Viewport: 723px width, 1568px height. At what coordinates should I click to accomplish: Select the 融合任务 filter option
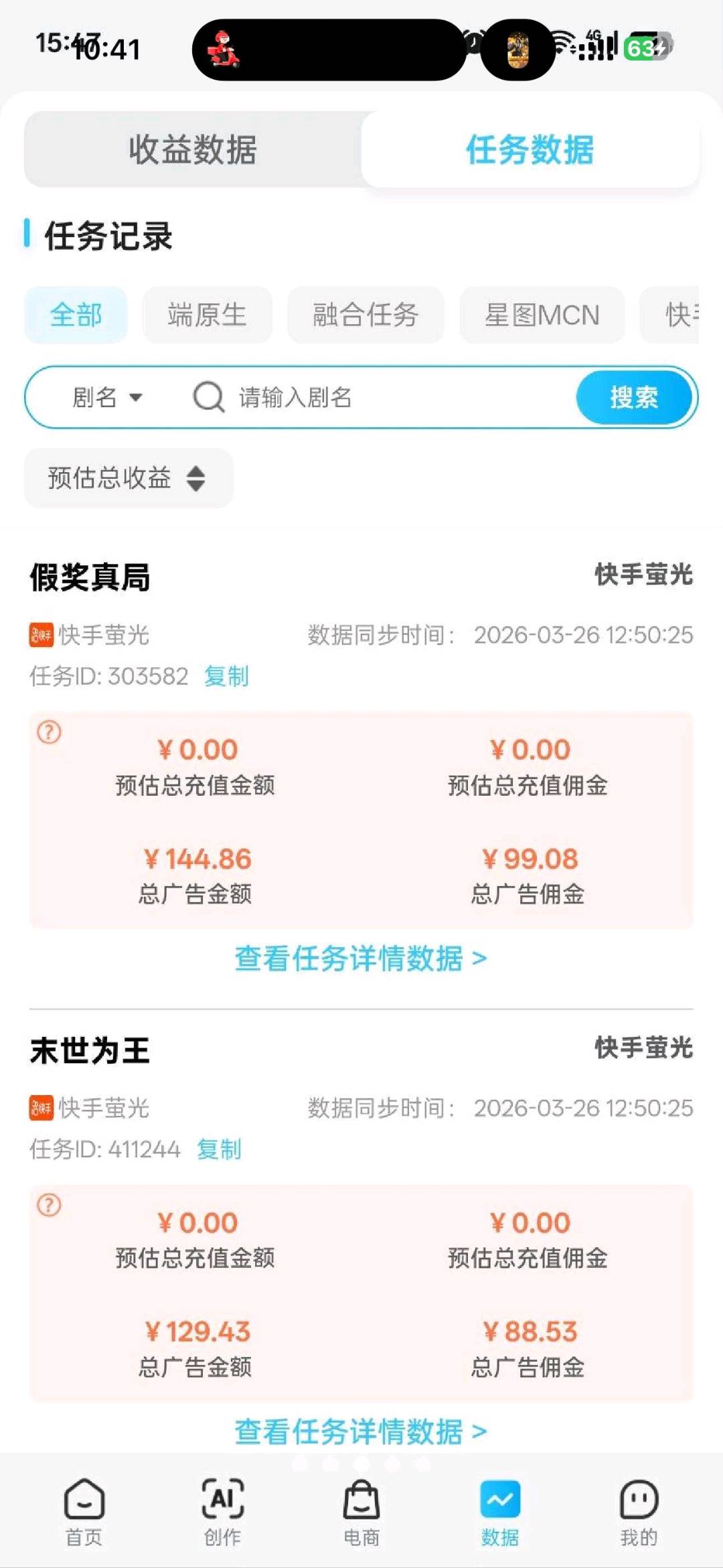click(x=366, y=315)
